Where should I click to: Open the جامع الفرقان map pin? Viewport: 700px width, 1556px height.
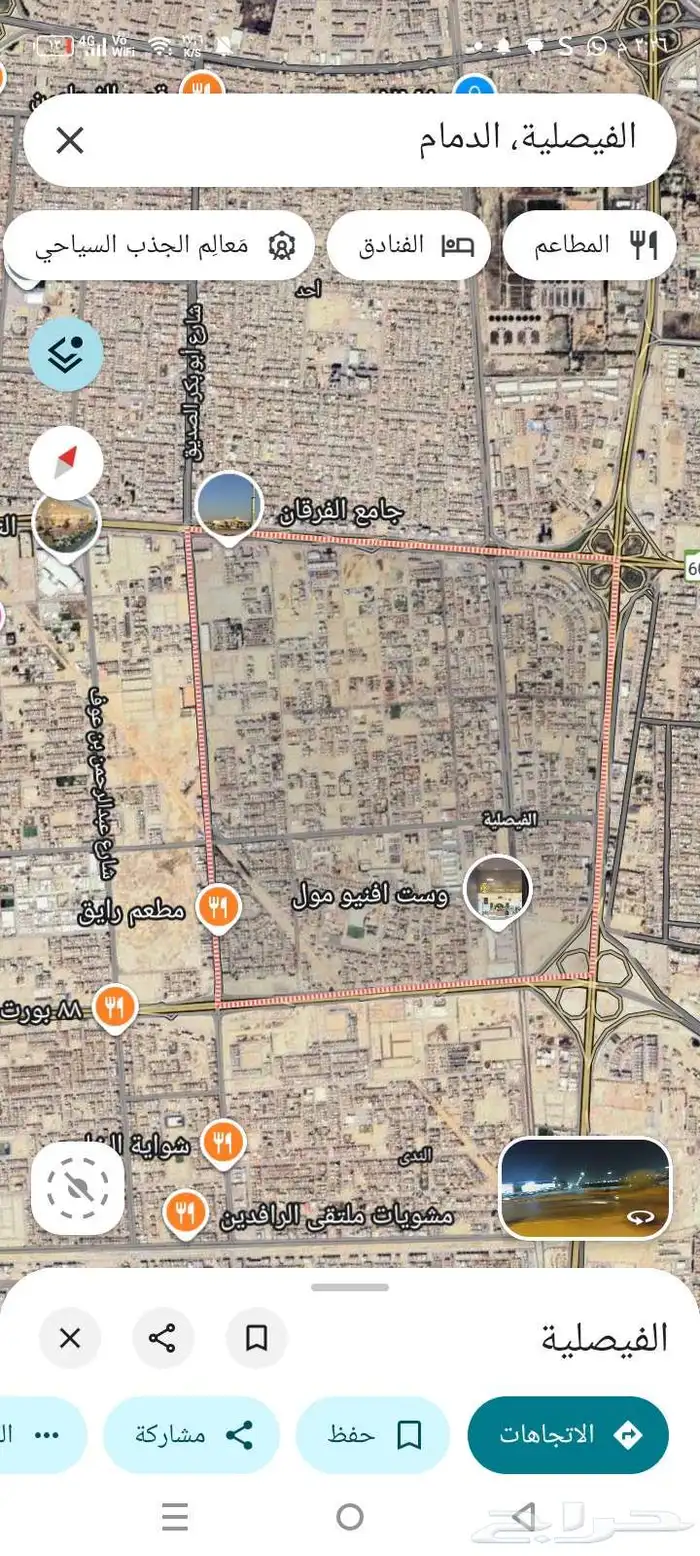pyautogui.click(x=229, y=507)
